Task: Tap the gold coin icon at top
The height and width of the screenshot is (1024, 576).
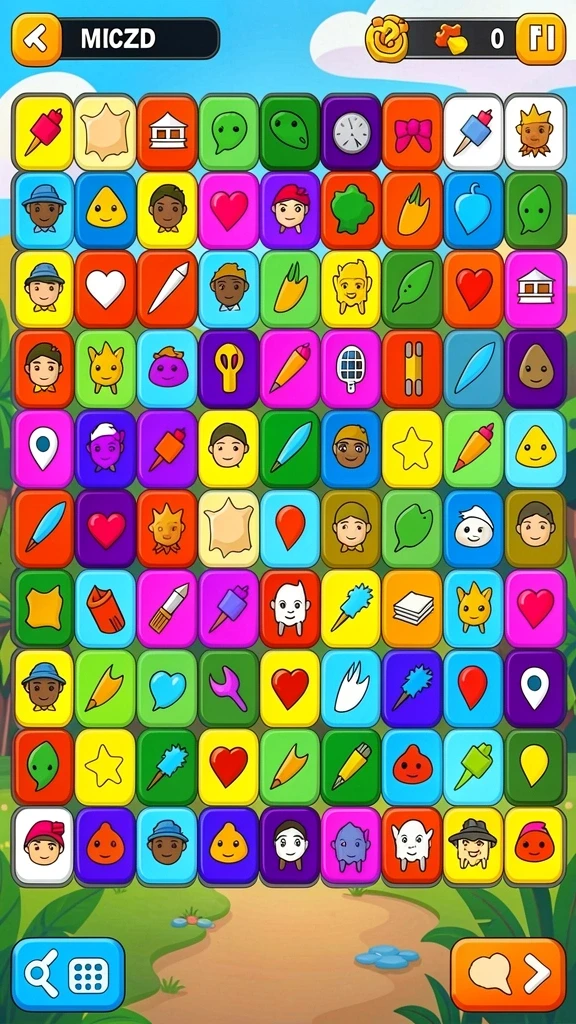Action: [x=387, y=39]
